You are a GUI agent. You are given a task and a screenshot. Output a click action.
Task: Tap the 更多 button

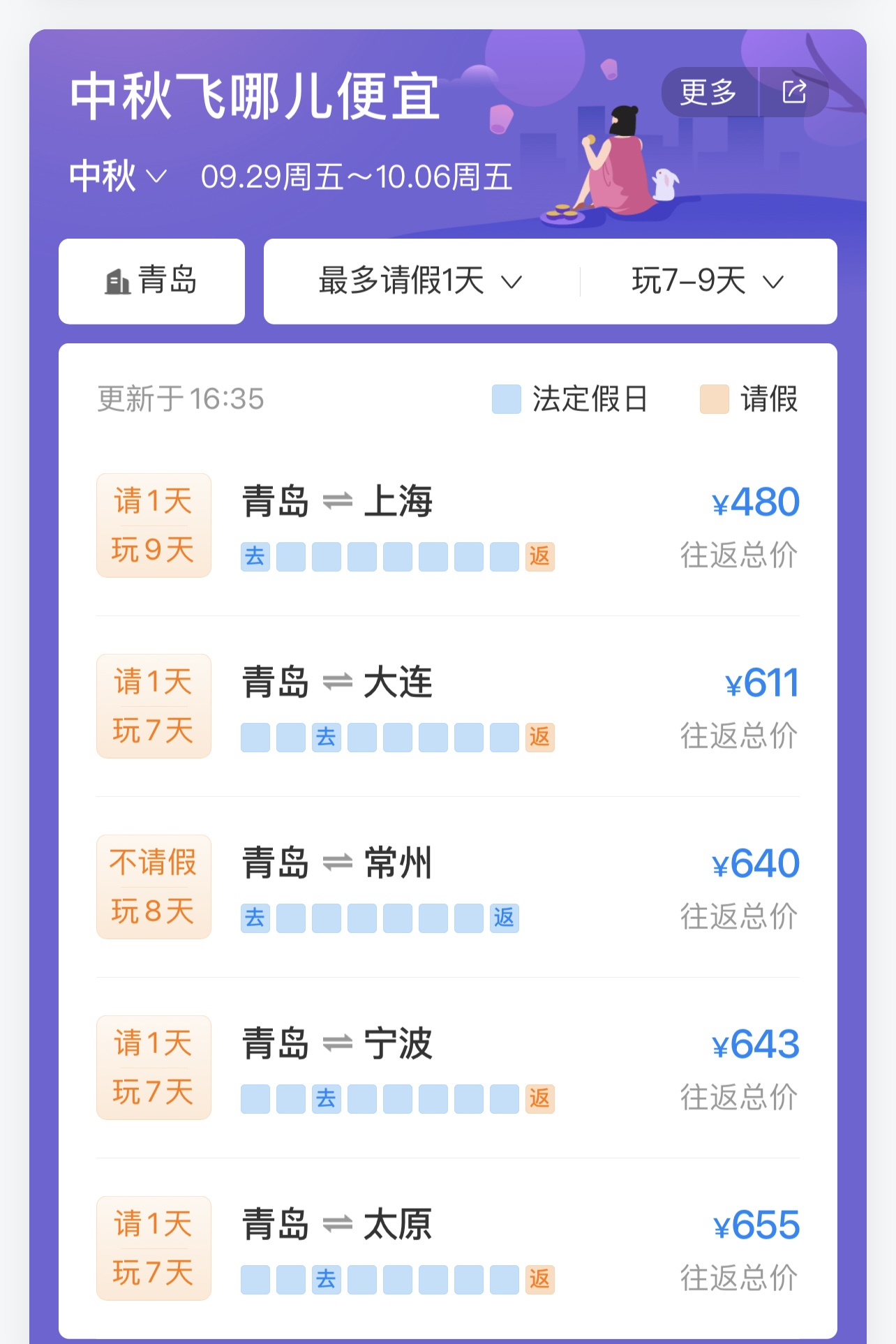click(708, 92)
